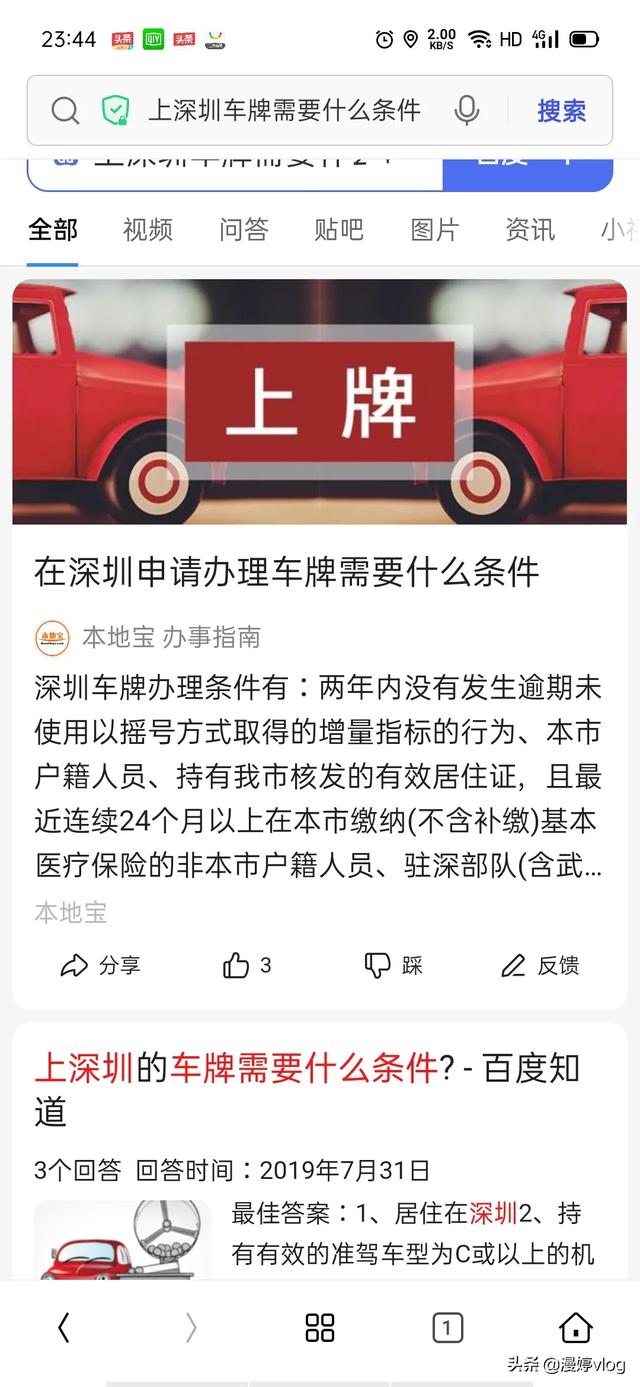
Task: Switch to the 问答 tab
Action: click(244, 230)
